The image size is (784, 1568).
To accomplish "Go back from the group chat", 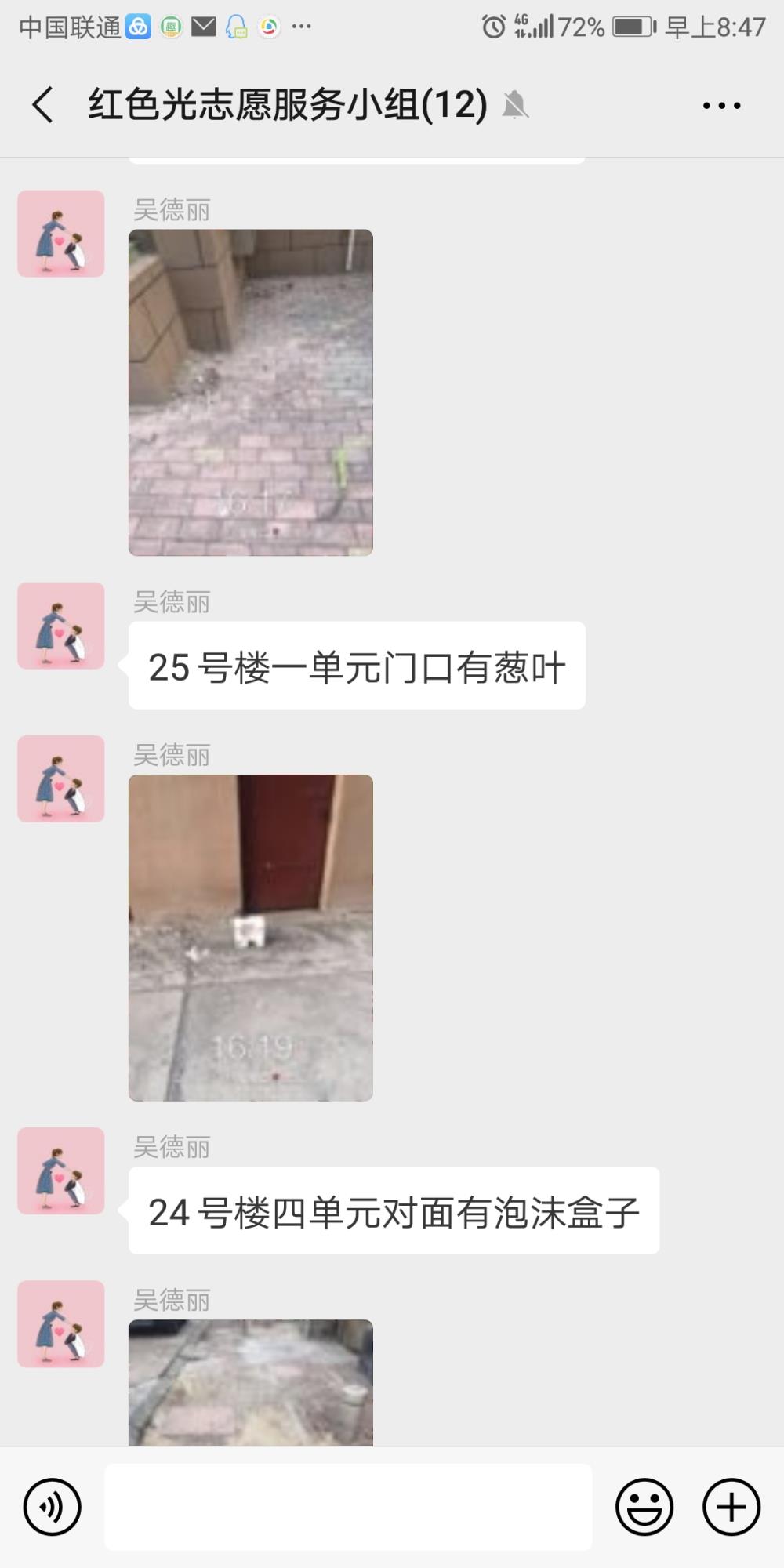I will point(43,104).
